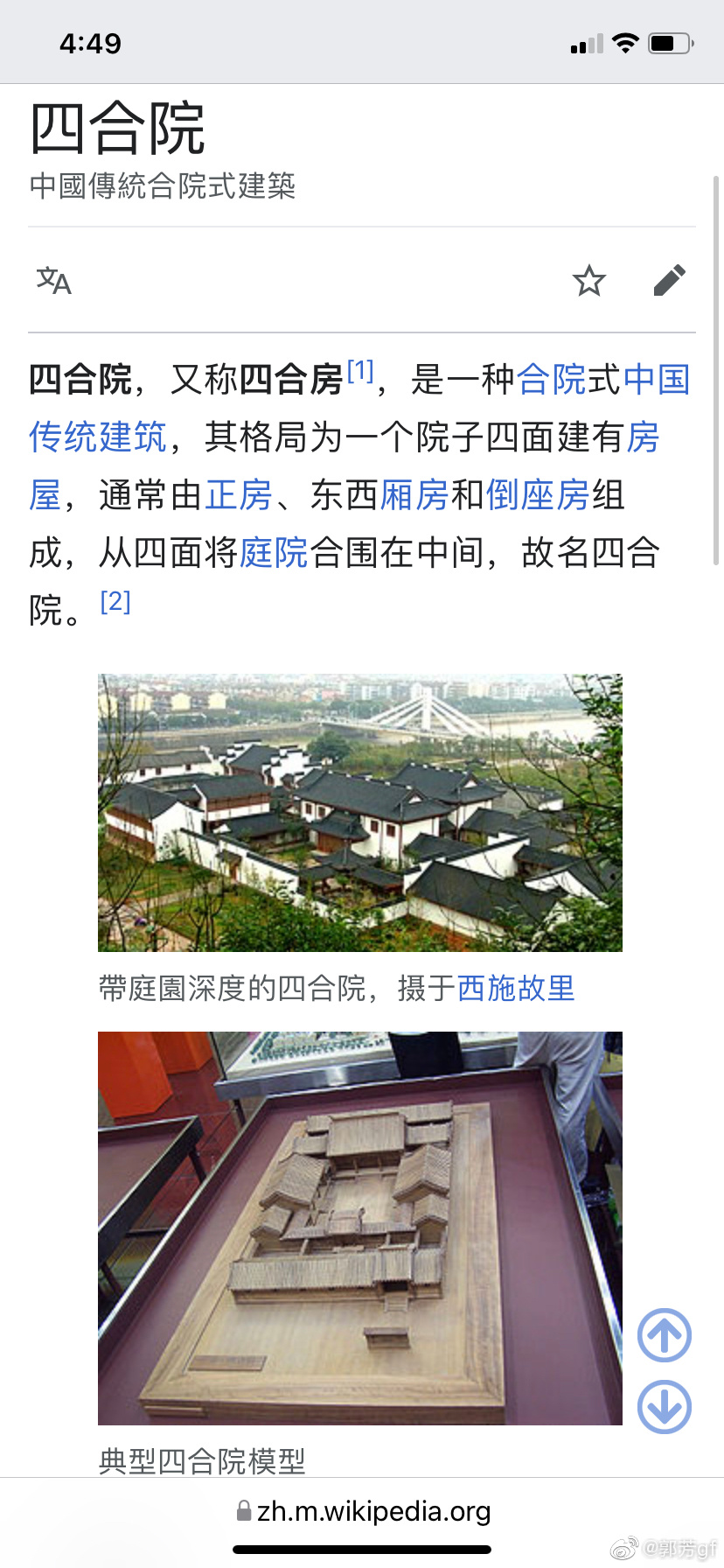Tap the zh.m.wikipedia.org address bar

point(364,1511)
